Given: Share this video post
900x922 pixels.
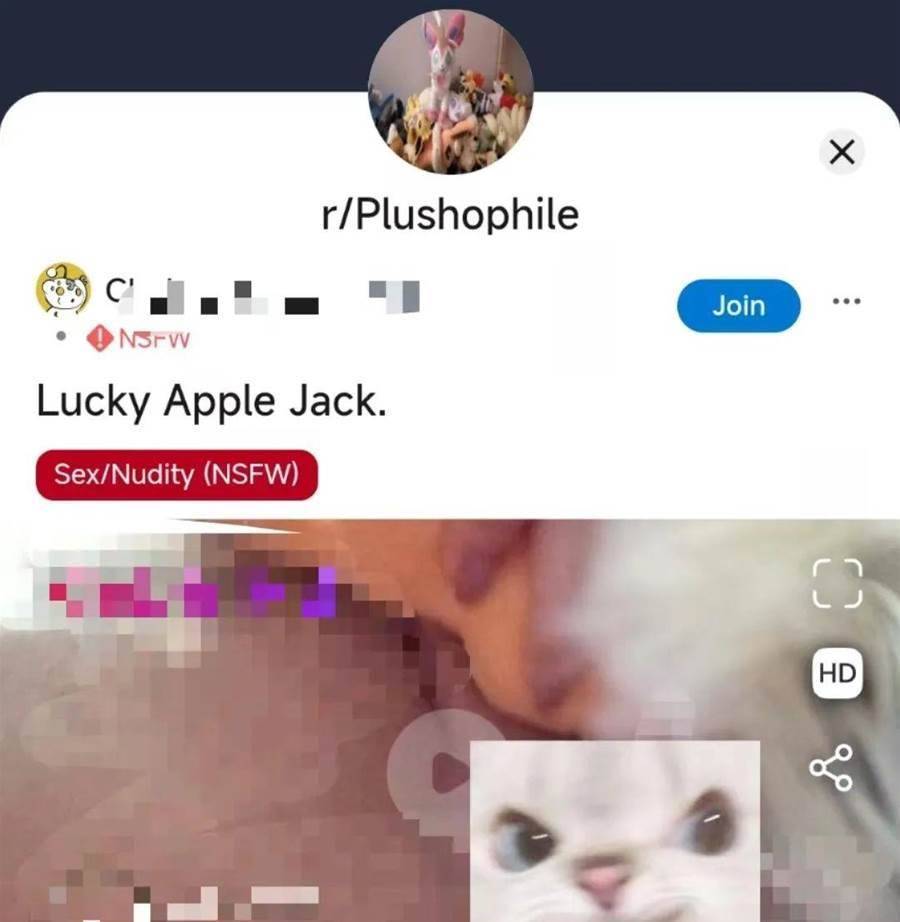Looking at the screenshot, I should 832,768.
